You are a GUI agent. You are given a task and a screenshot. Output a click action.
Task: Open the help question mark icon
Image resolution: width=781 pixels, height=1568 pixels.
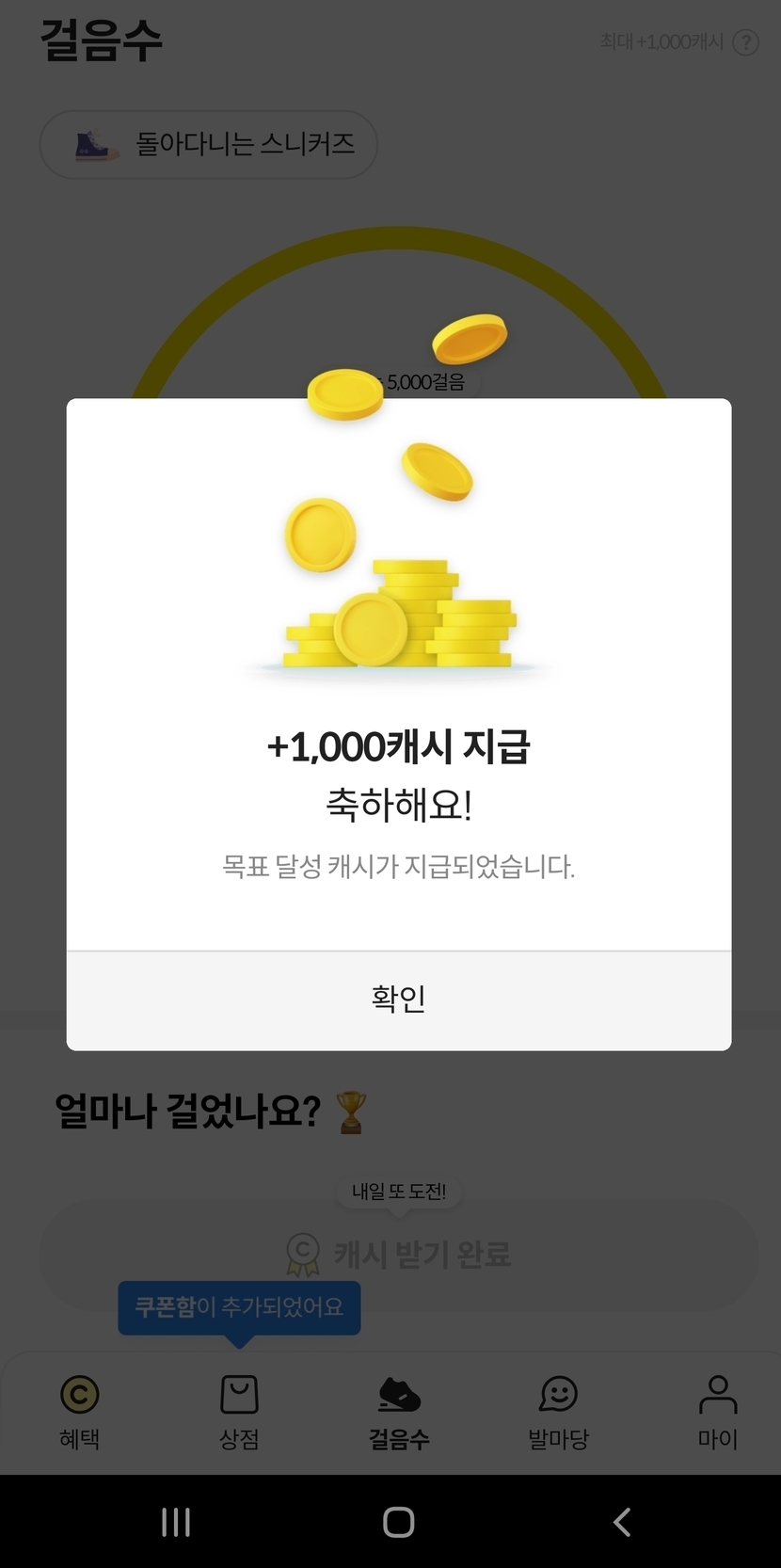(x=745, y=42)
